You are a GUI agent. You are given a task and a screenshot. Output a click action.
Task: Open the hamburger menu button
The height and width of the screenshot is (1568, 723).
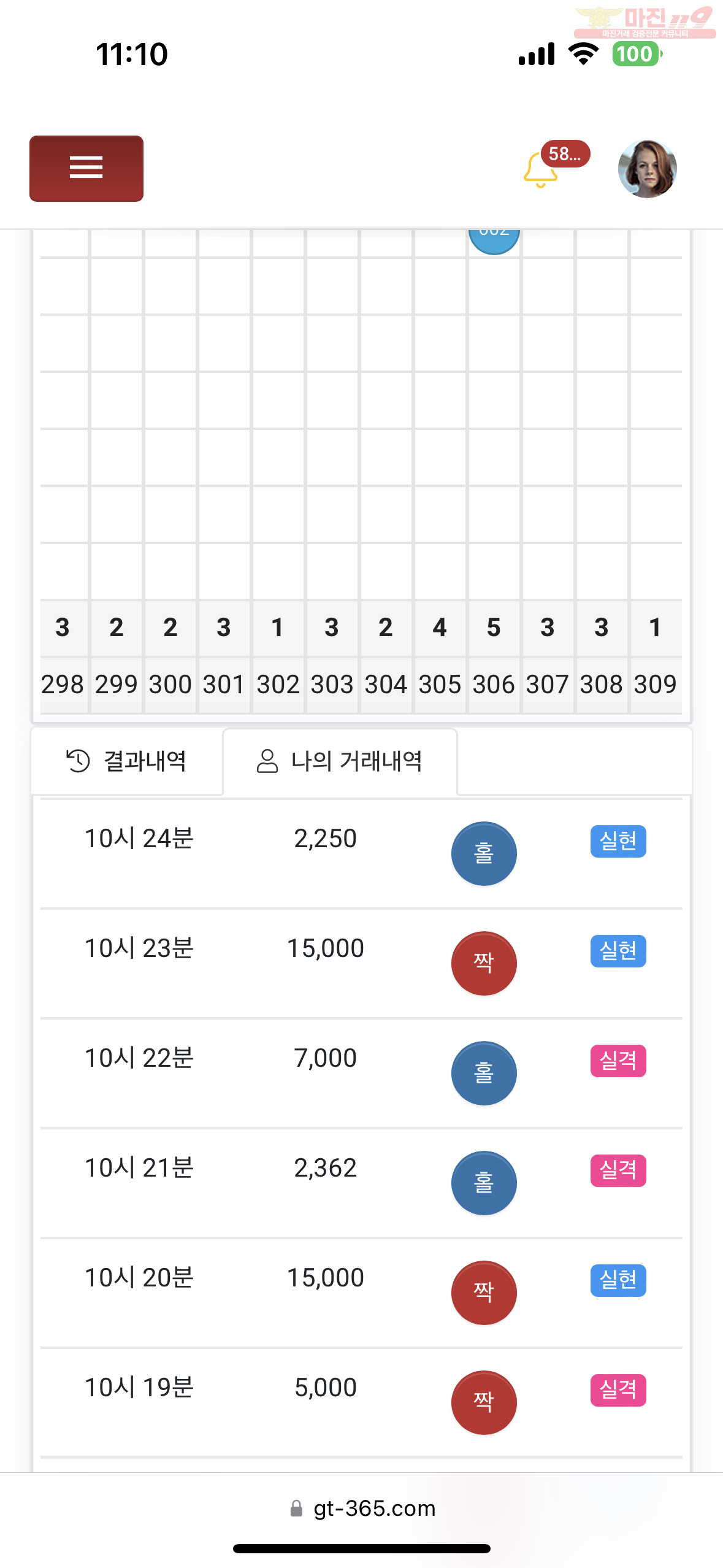[x=86, y=168]
